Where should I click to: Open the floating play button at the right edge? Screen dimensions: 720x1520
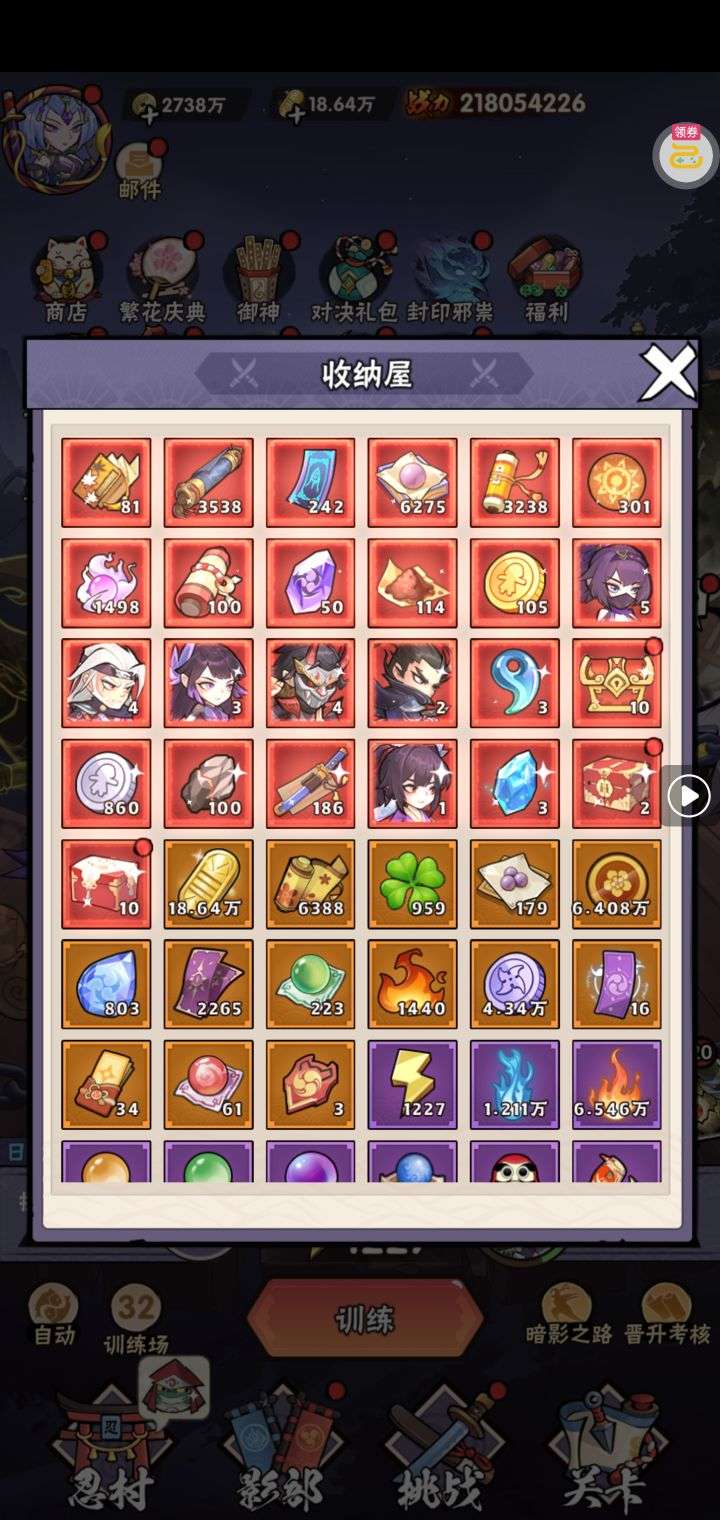[688, 797]
